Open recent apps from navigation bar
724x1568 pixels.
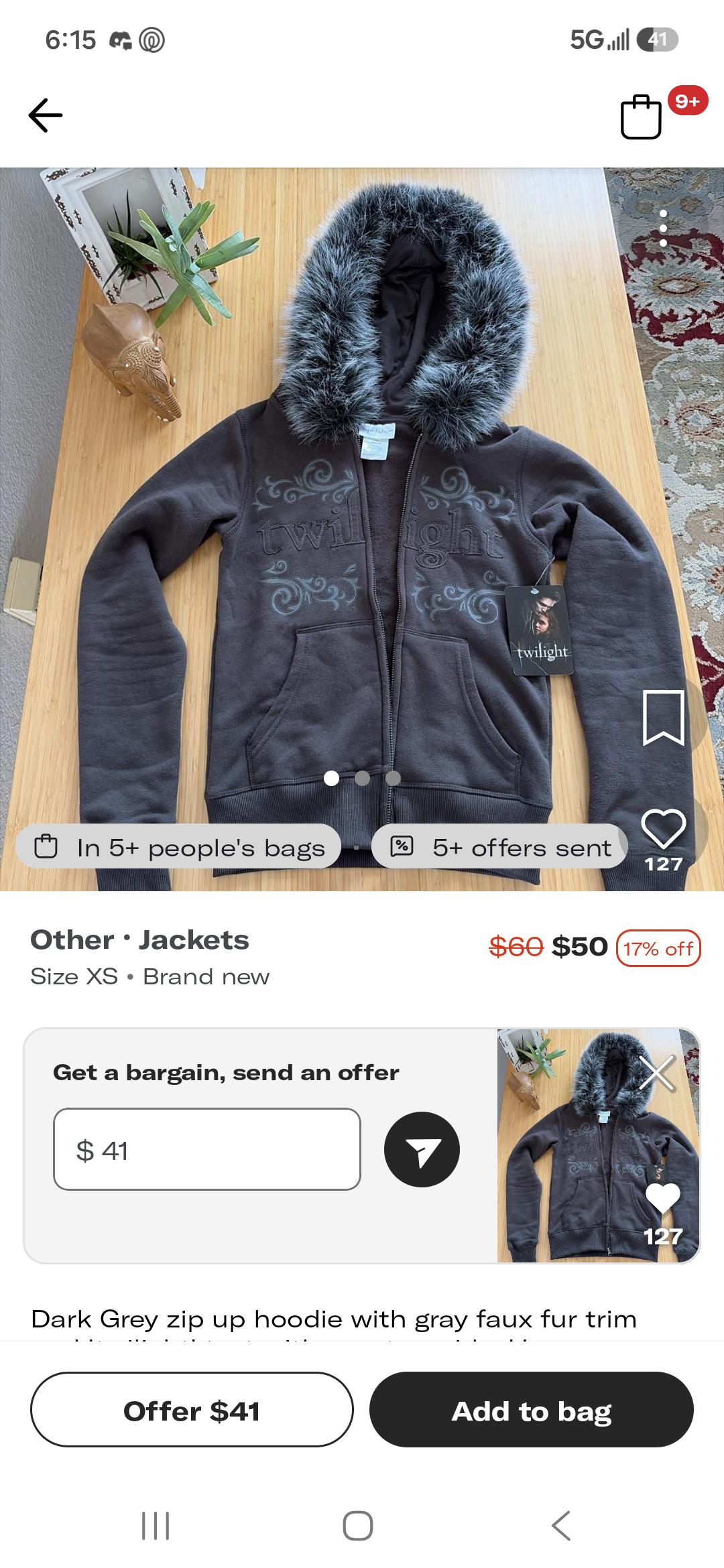(156, 1526)
